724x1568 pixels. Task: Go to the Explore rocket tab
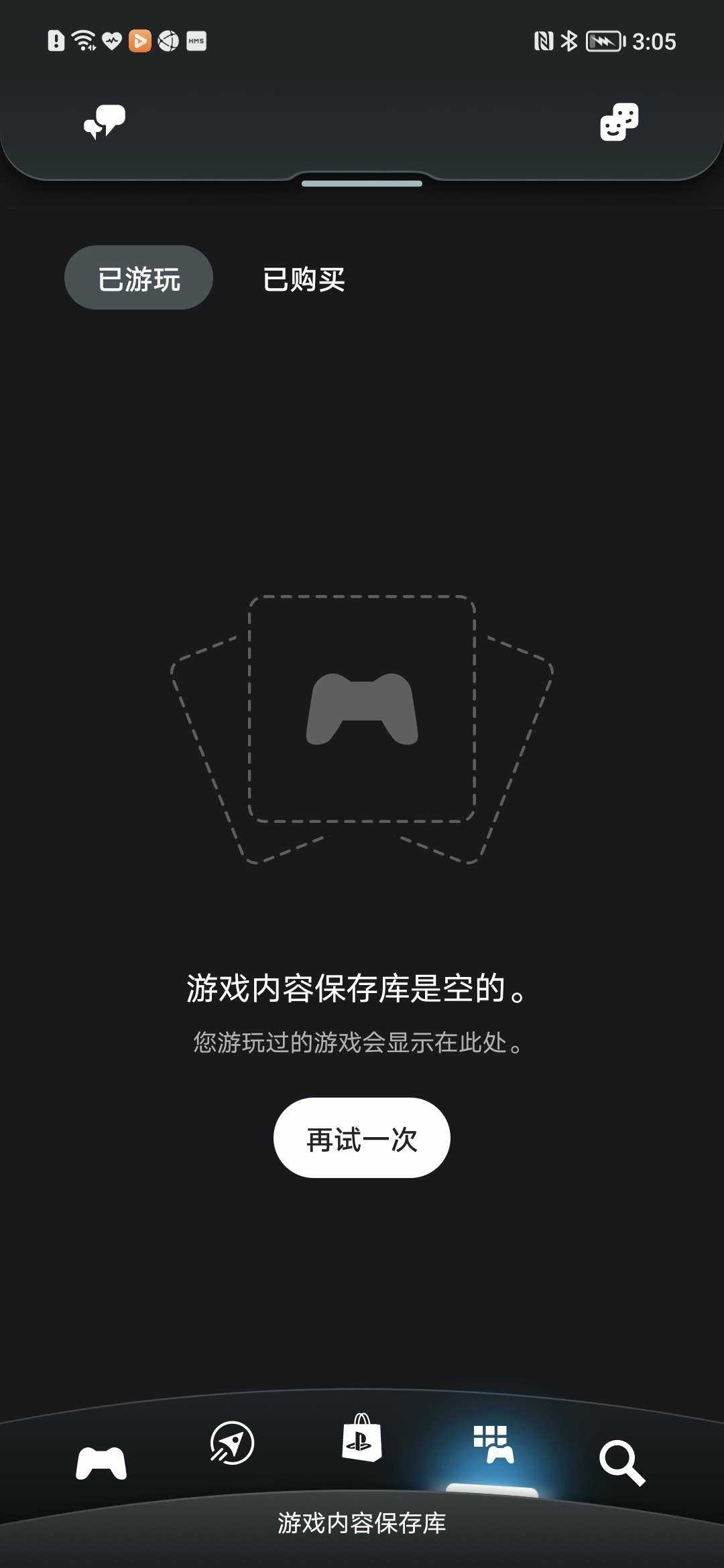(x=232, y=1442)
